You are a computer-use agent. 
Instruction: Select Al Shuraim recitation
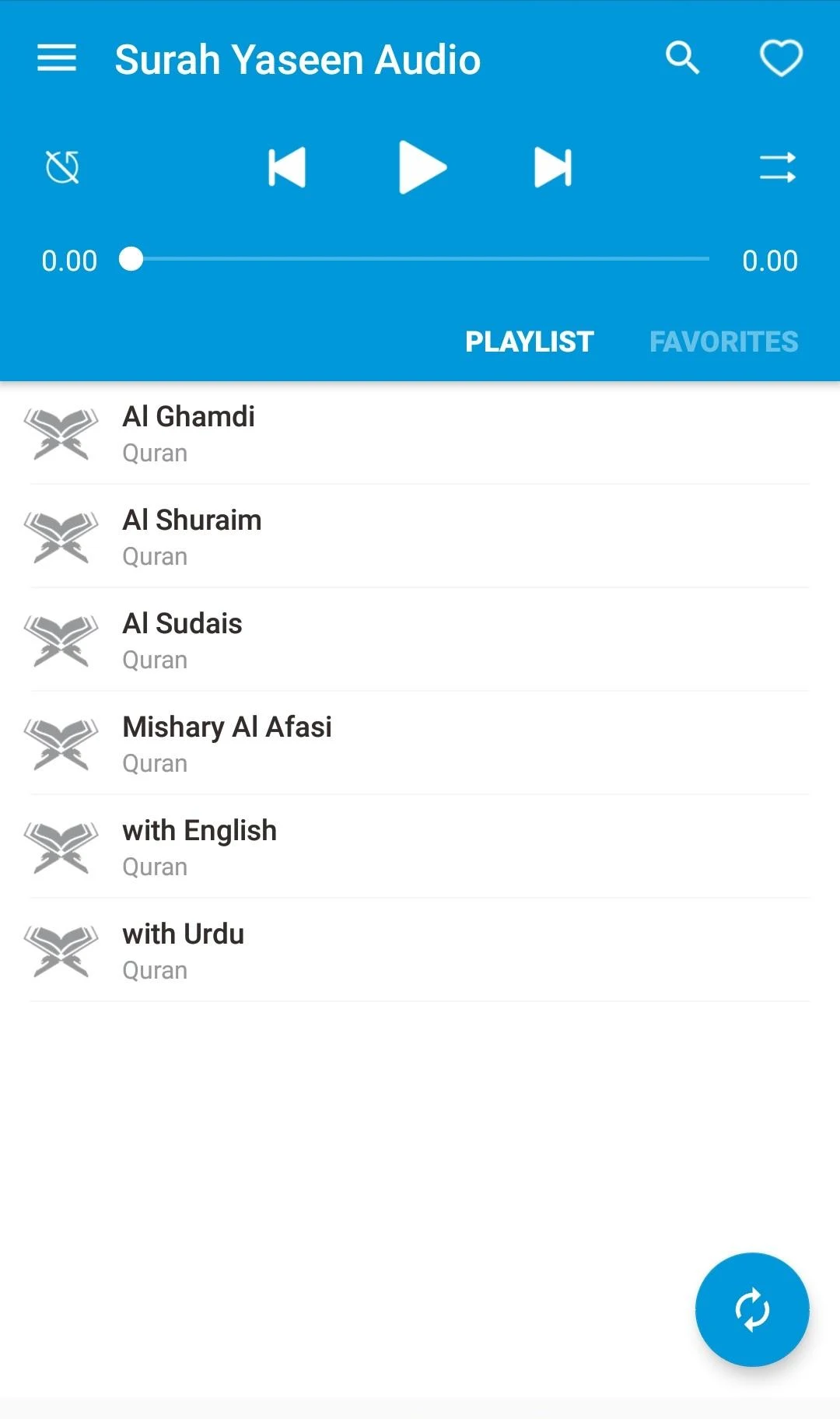pos(420,537)
